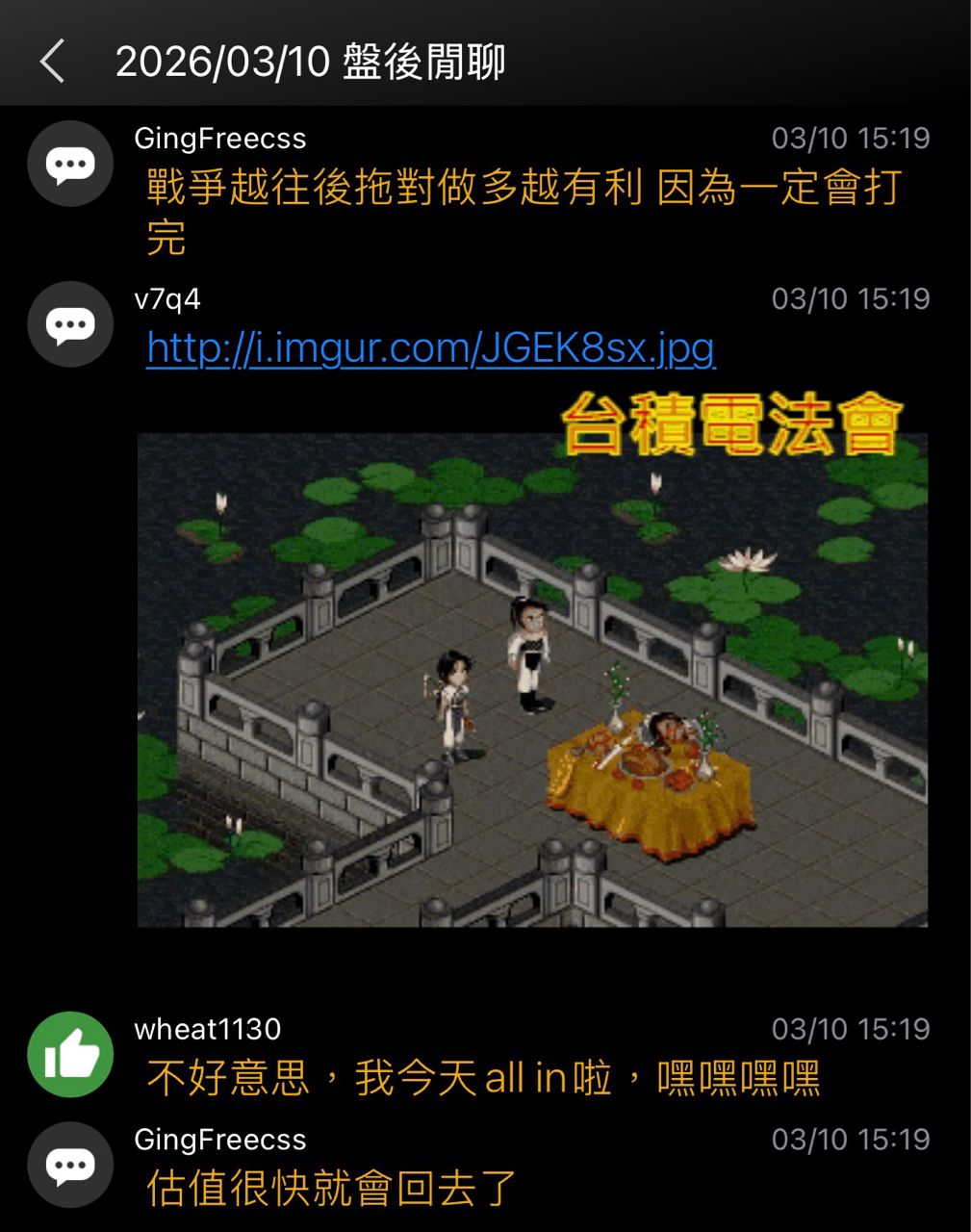Go back from the 盤後閒聊 thread

click(x=54, y=62)
